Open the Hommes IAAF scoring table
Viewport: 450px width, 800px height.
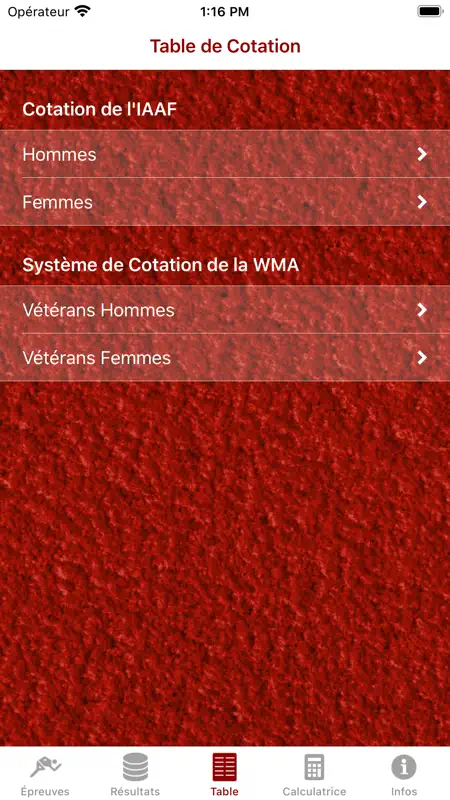(225, 154)
